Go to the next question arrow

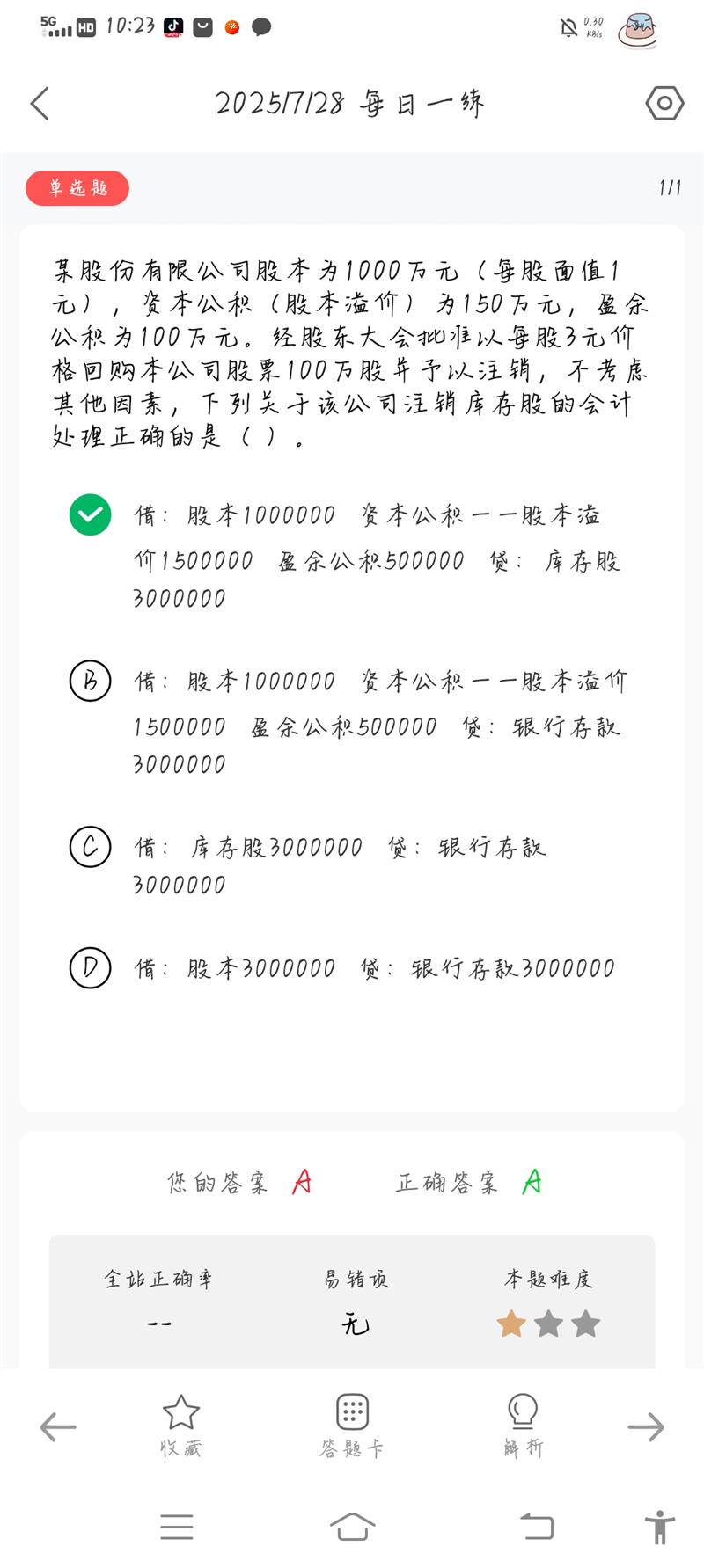click(x=646, y=1426)
